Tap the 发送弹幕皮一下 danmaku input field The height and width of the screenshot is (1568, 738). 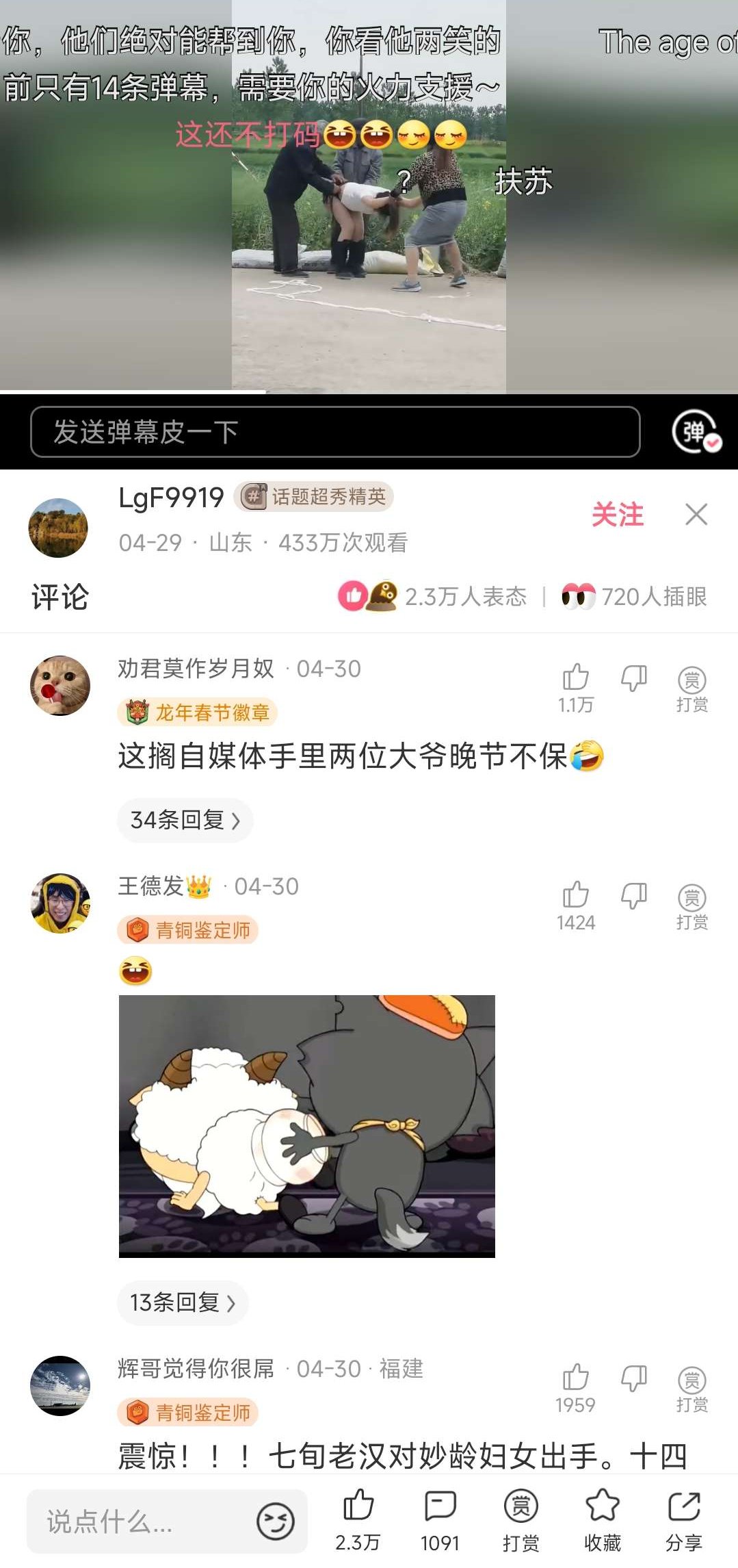(x=335, y=432)
